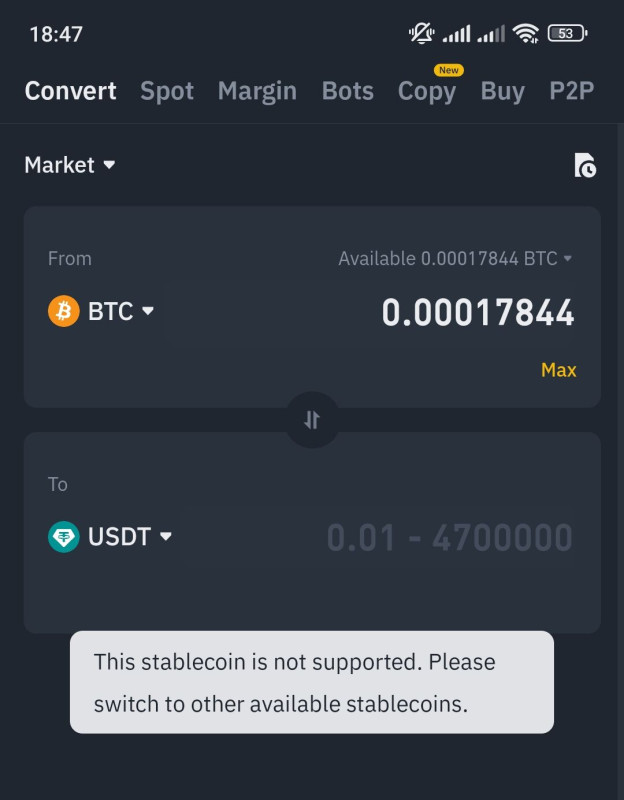Open the Bots tab

[347, 91]
